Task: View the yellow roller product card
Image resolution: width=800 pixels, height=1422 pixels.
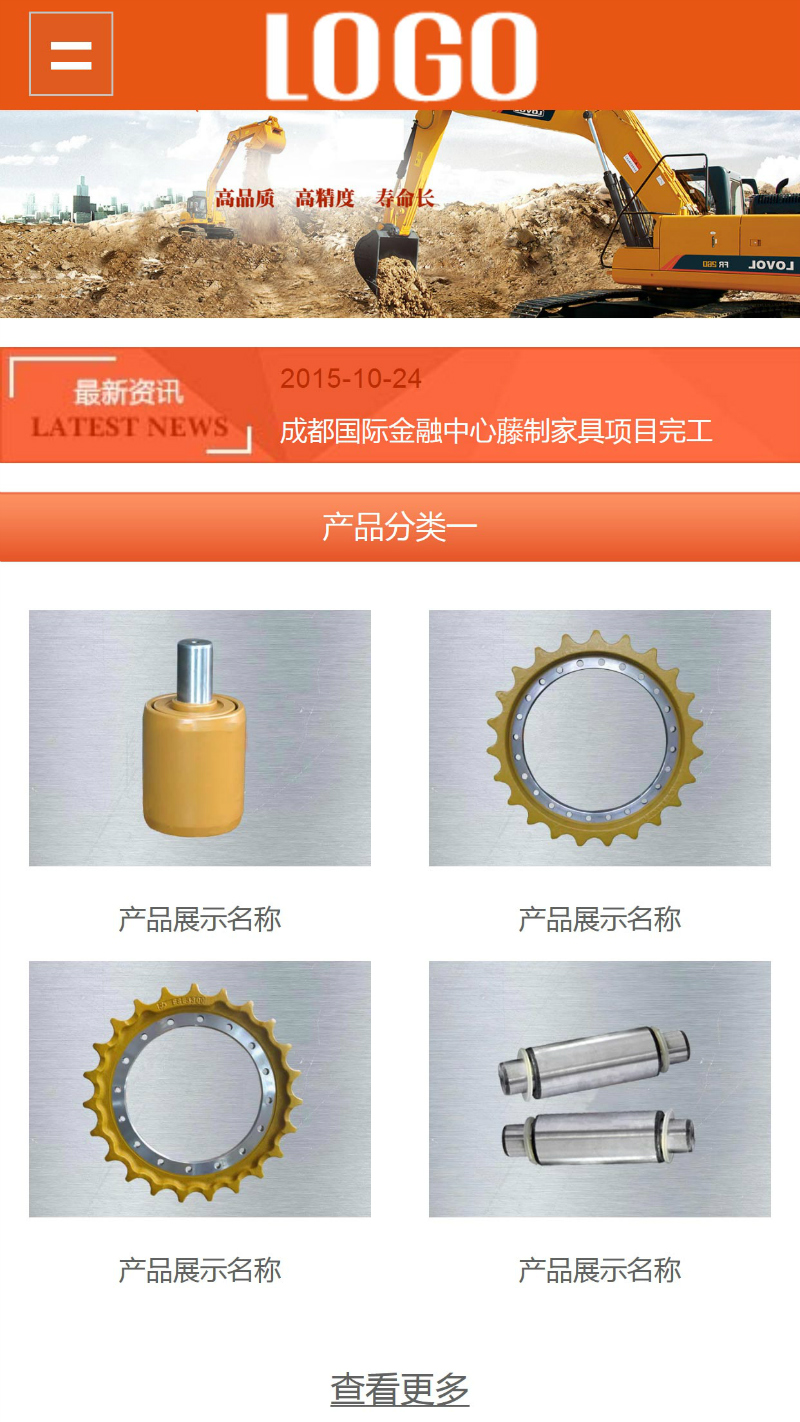Action: (x=200, y=738)
